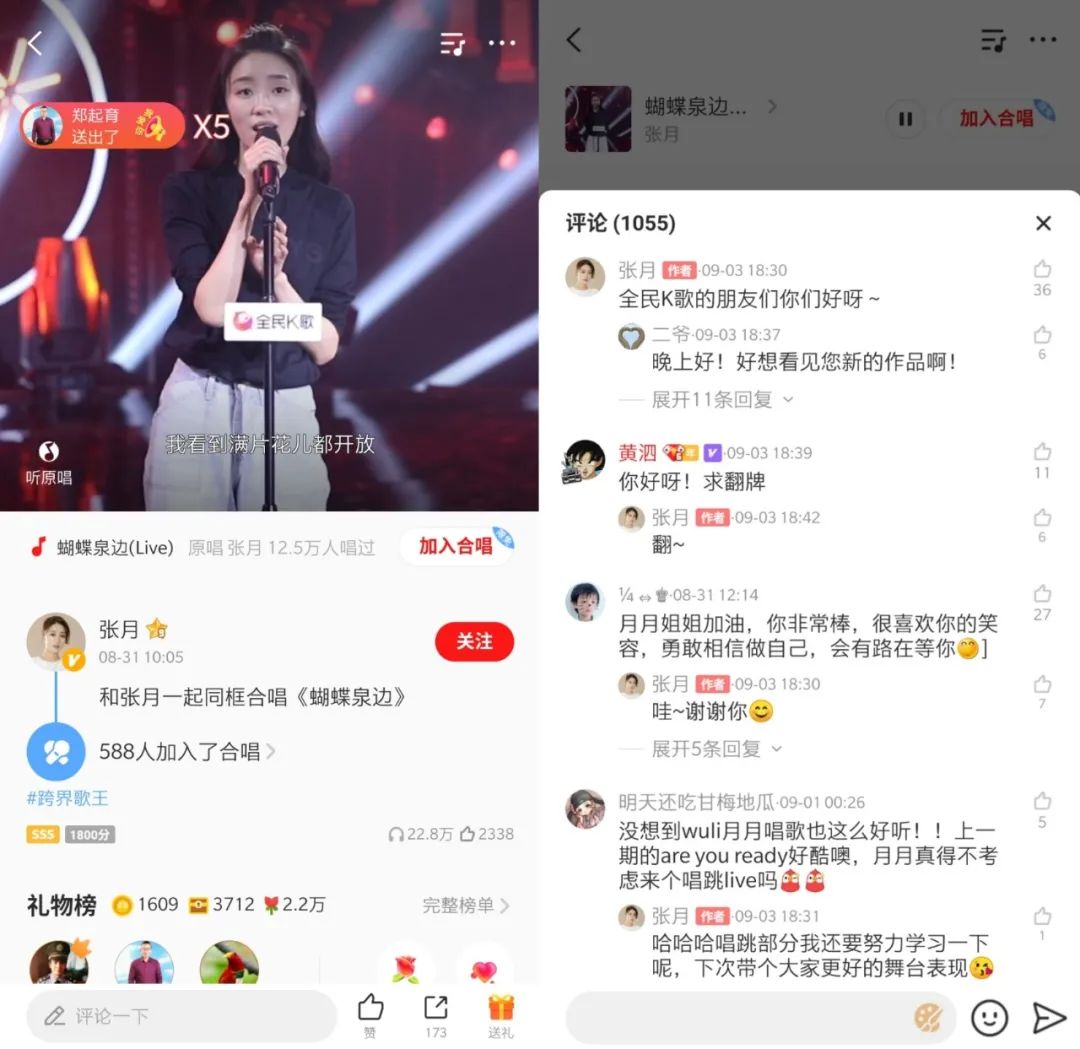This screenshot has width=1080, height=1049.
Task: Send the comment with the paper plane
Action: pyautogui.click(x=1048, y=1018)
